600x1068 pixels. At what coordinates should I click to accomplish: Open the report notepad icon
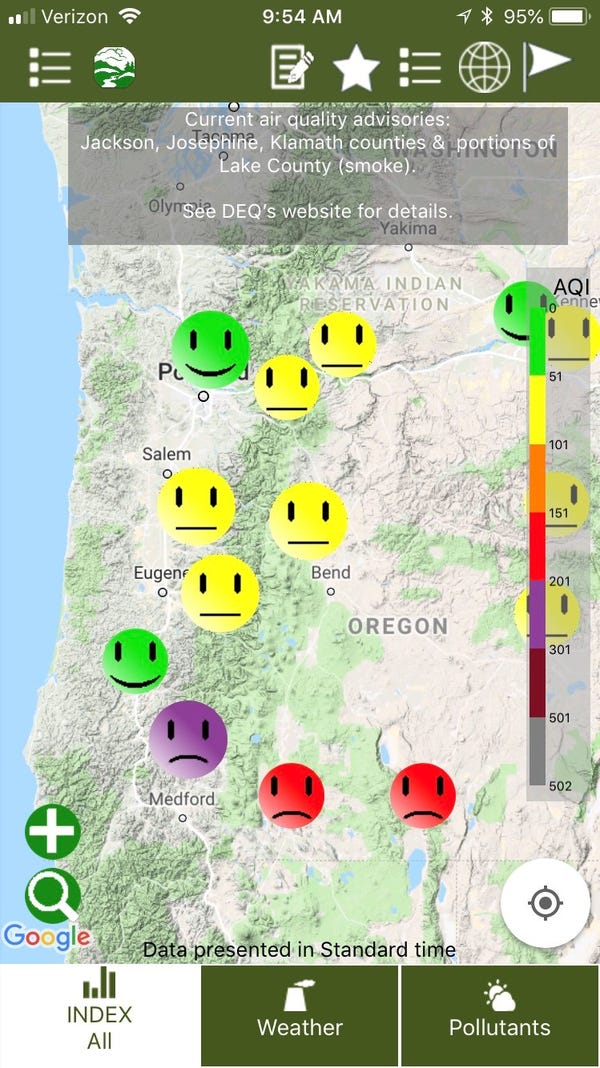point(292,67)
